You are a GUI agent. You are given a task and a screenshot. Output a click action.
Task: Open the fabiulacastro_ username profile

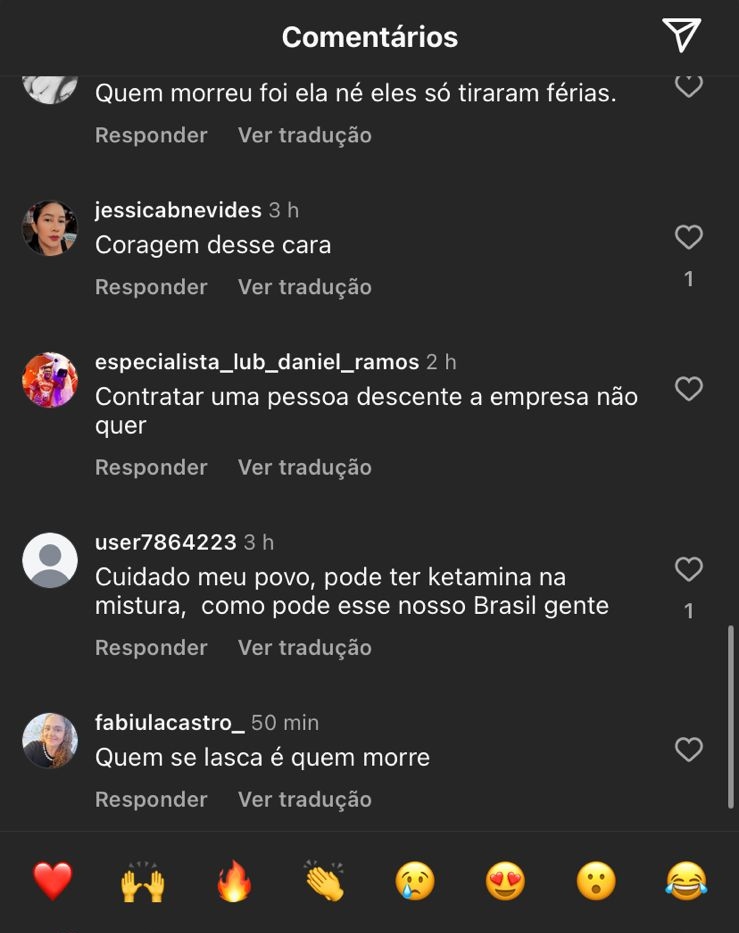click(x=169, y=722)
